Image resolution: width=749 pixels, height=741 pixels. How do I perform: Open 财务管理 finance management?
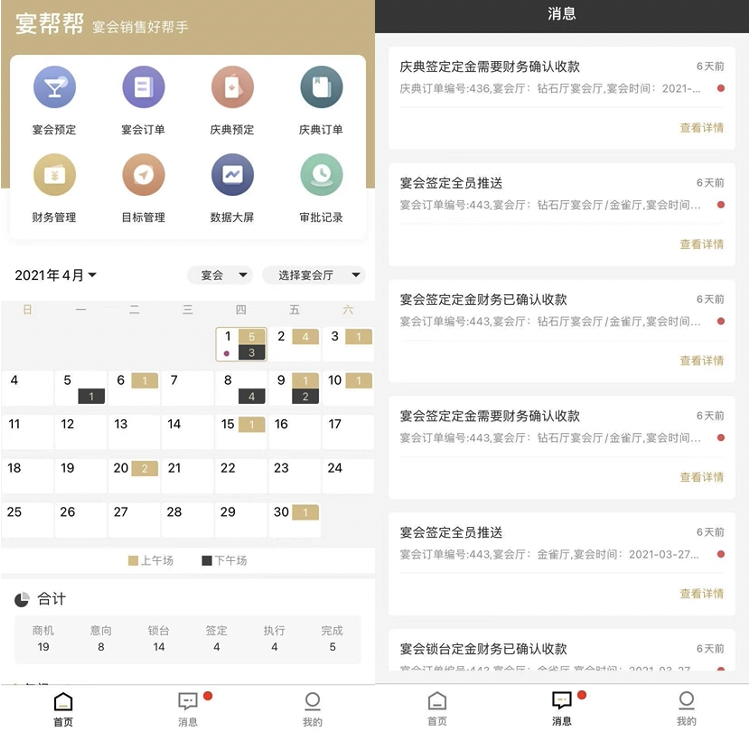(x=54, y=176)
